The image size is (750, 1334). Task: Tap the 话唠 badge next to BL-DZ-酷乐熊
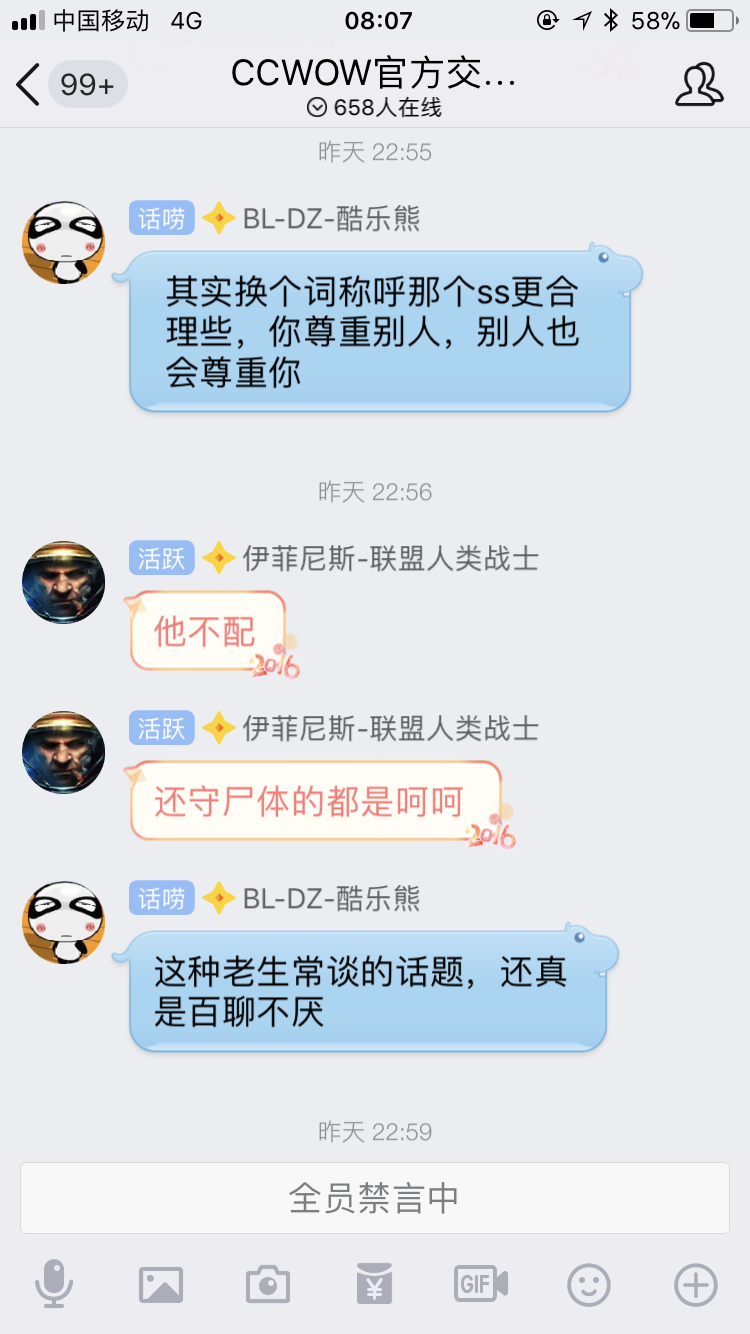click(x=159, y=218)
